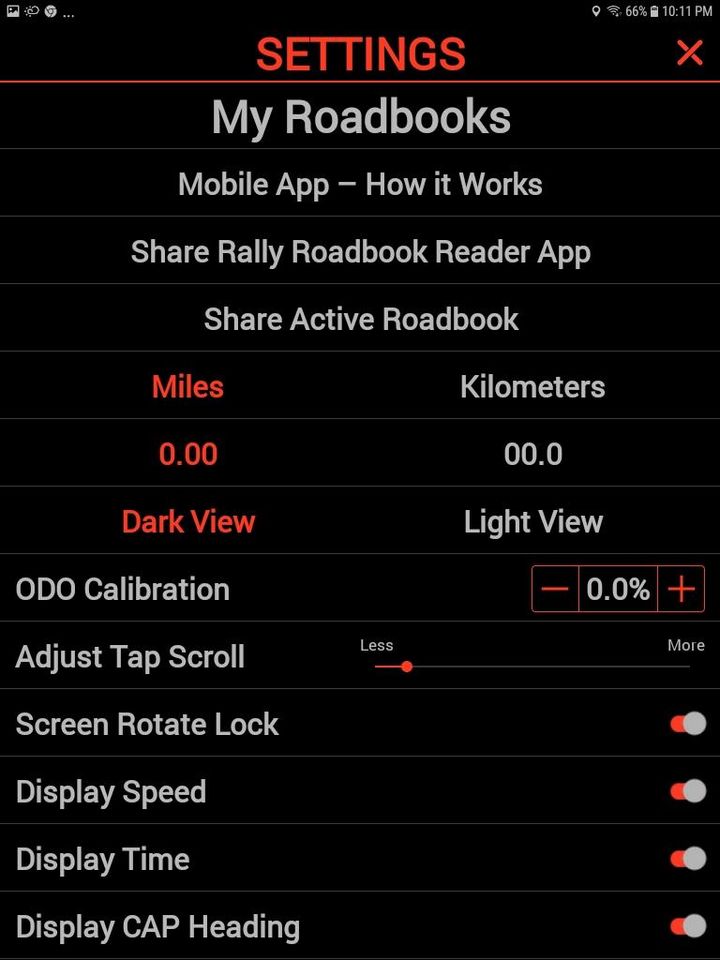Open the Chrome notification icon in status bar
The image size is (720, 960).
[50, 12]
